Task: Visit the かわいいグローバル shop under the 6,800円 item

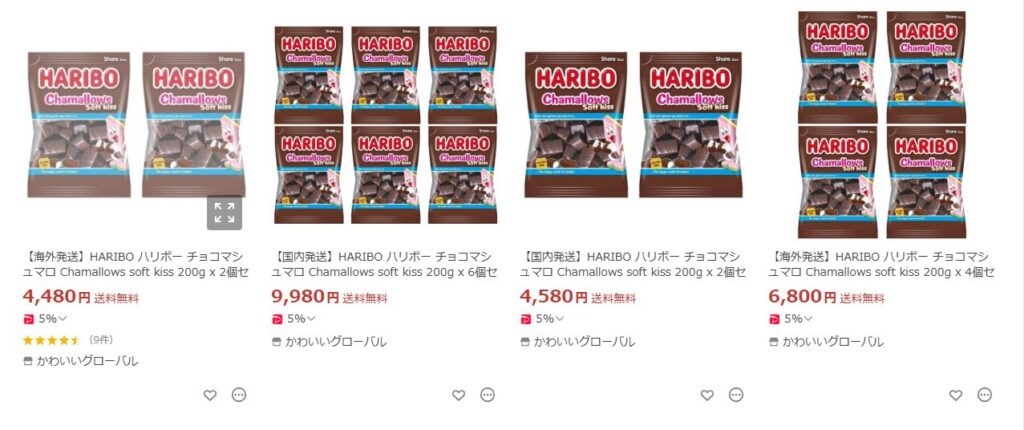Action: 832,342
